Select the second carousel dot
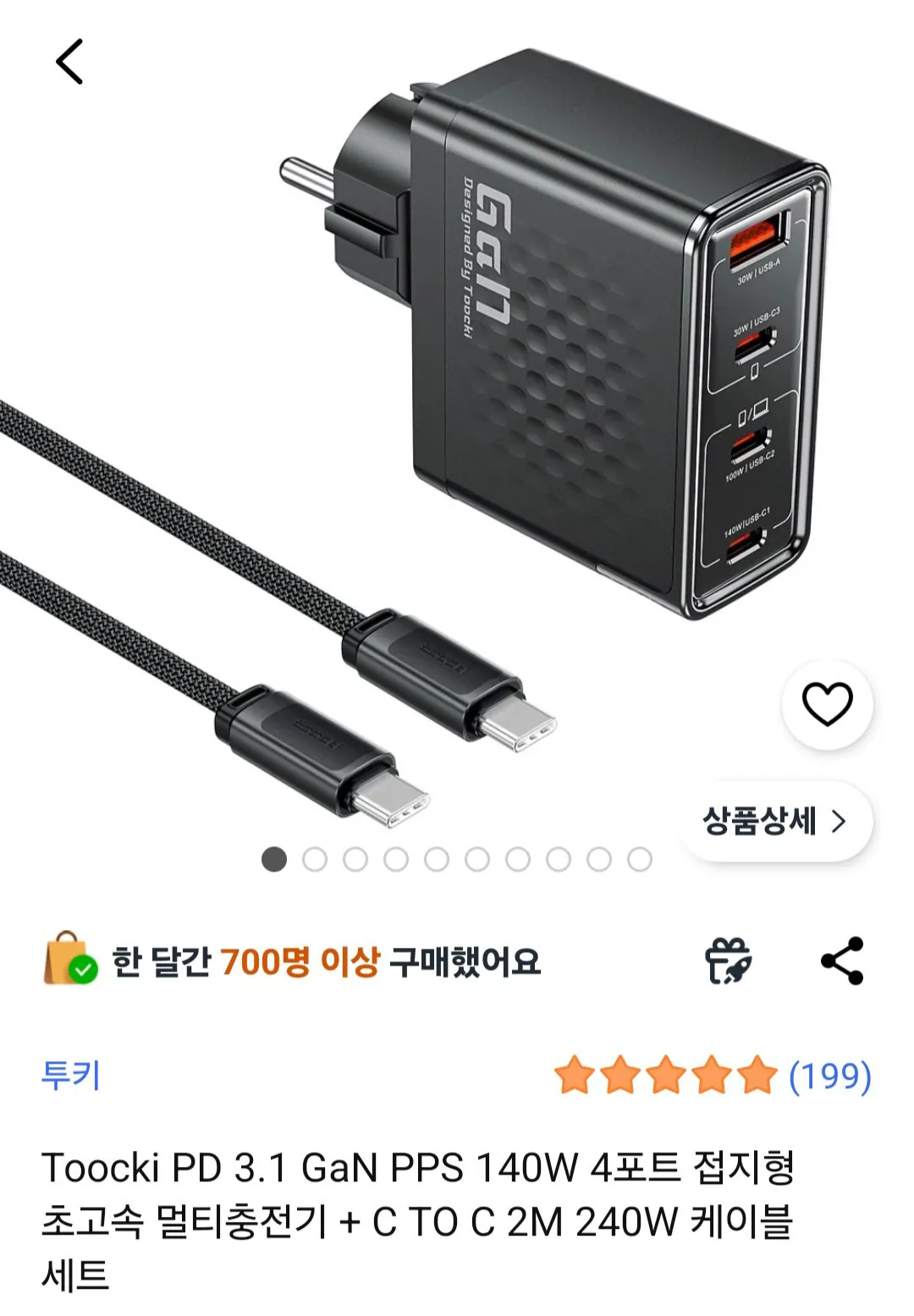The height and width of the screenshot is (1316, 914). pos(313,857)
